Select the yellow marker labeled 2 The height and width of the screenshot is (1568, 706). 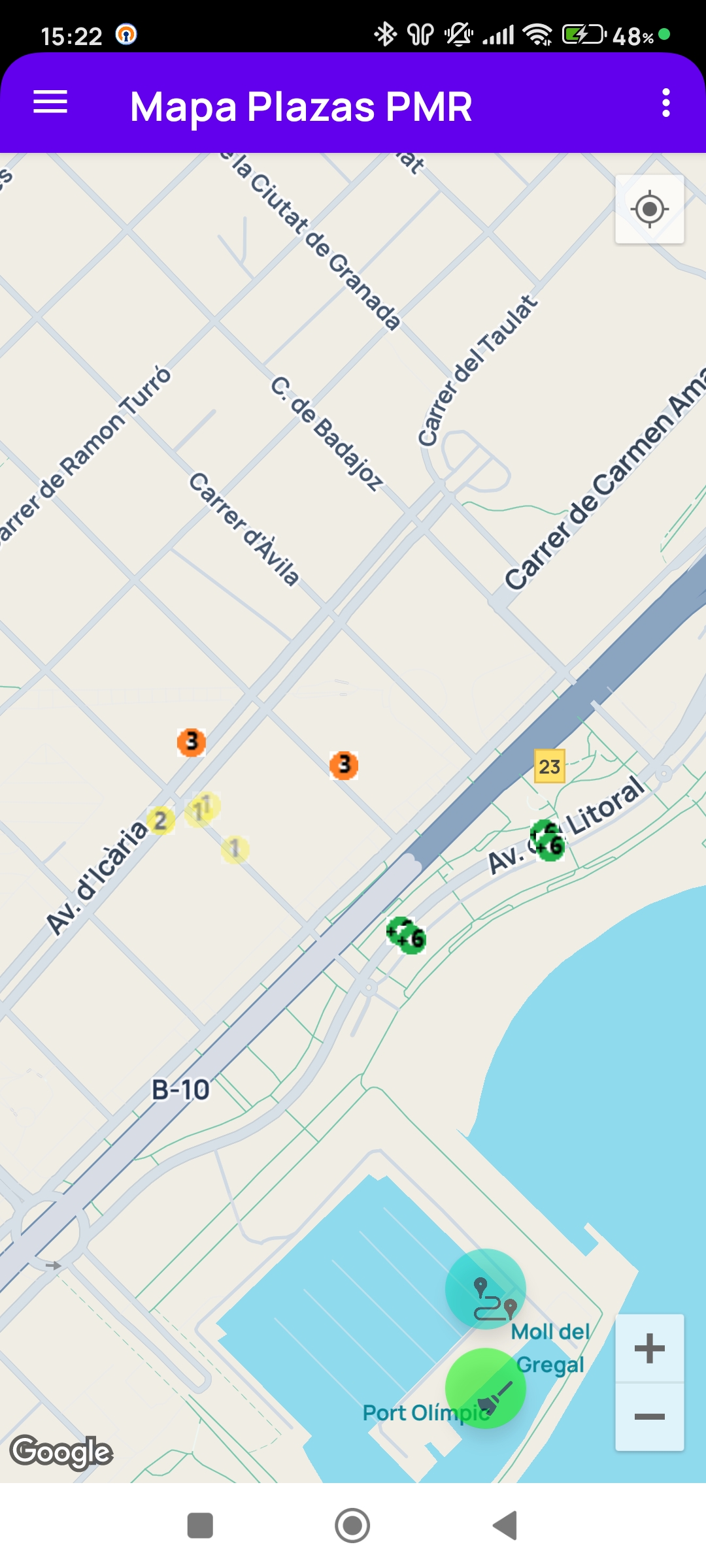tap(160, 821)
